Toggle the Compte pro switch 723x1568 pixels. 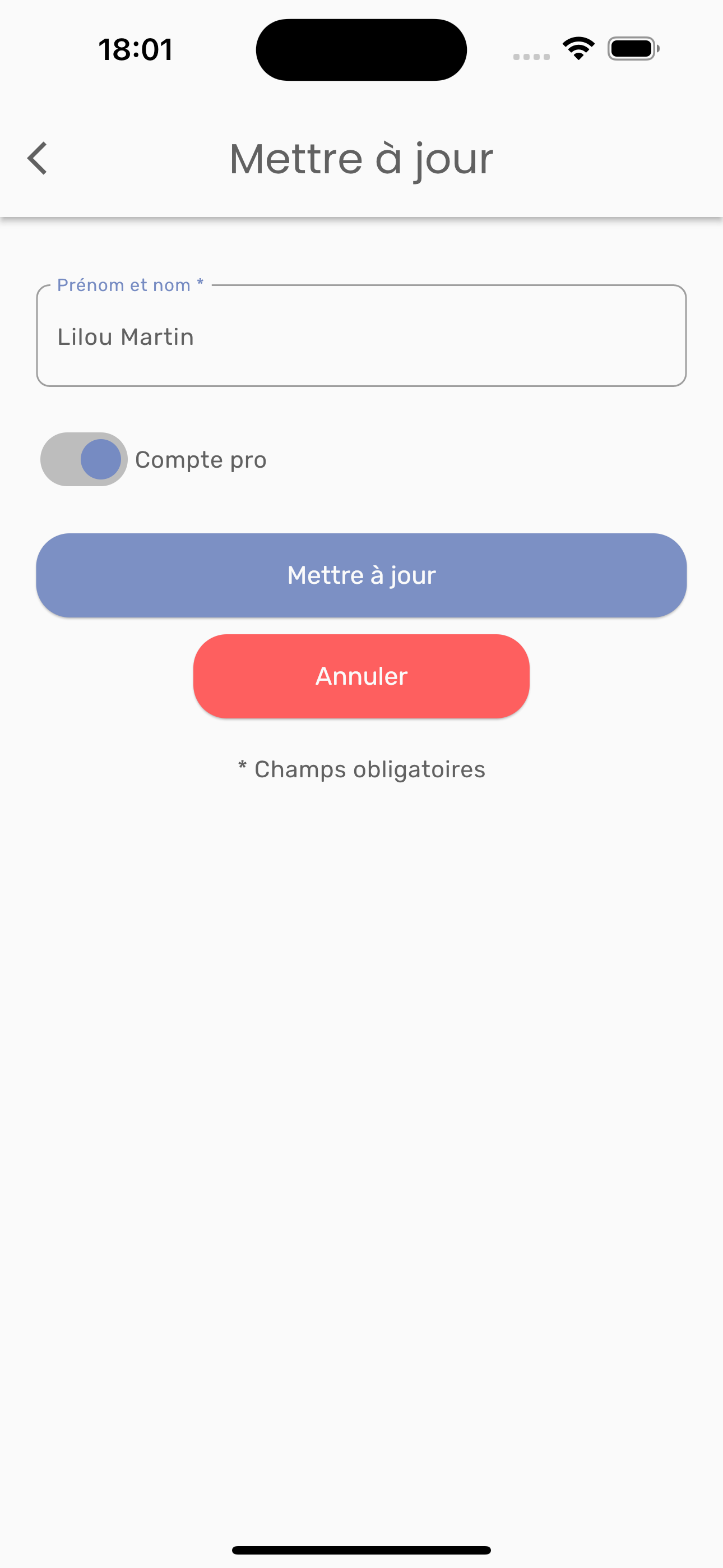click(84, 459)
